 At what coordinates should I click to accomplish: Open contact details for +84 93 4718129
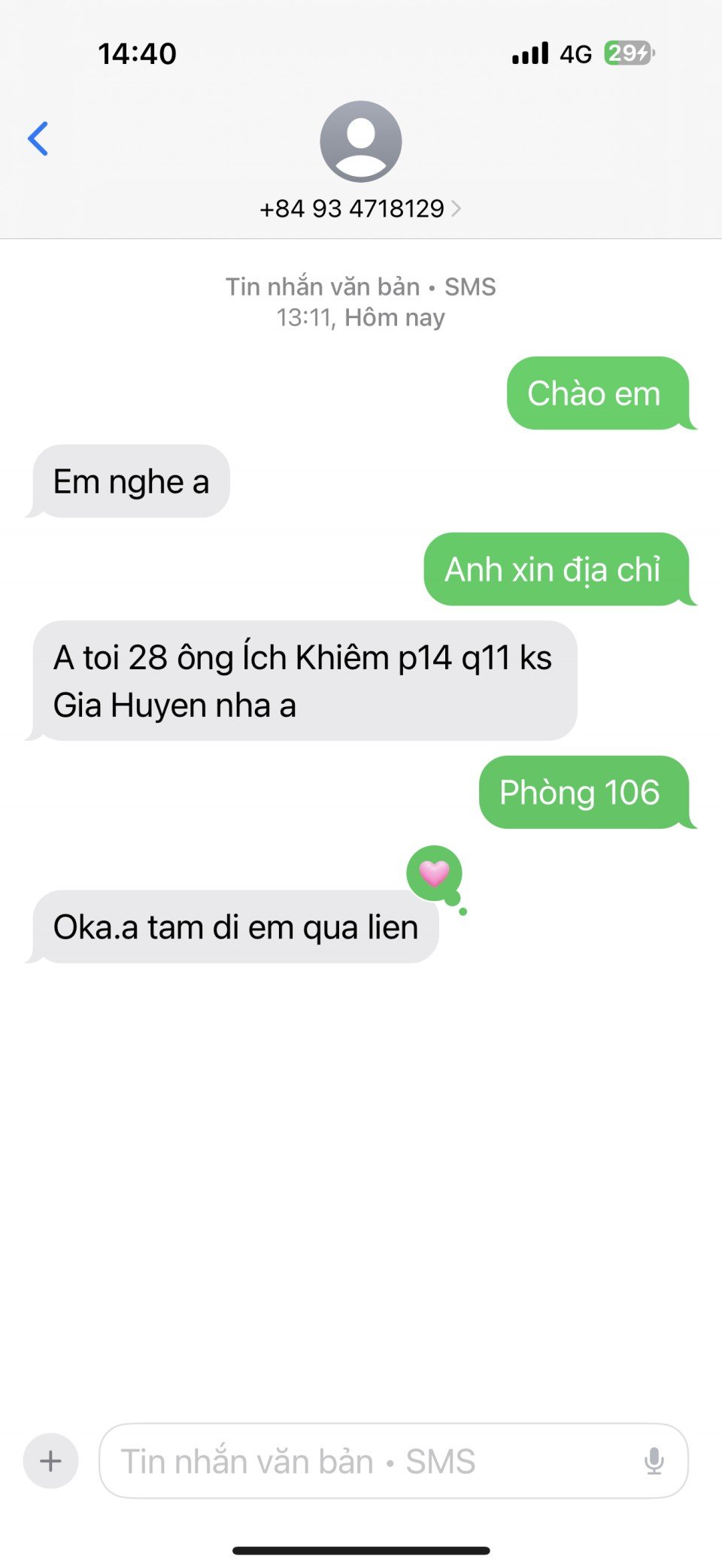point(359,208)
